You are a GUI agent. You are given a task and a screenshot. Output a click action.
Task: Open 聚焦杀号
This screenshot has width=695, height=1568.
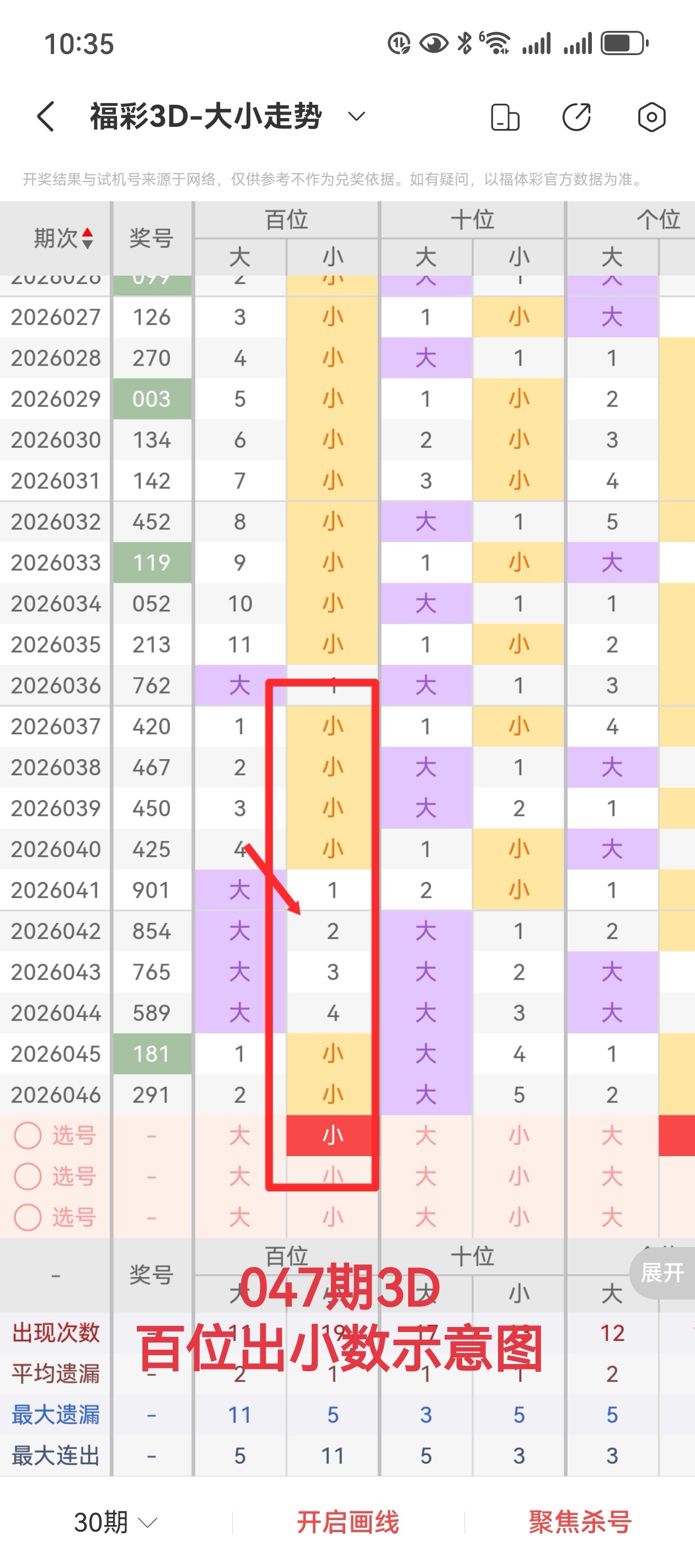pos(580,1522)
